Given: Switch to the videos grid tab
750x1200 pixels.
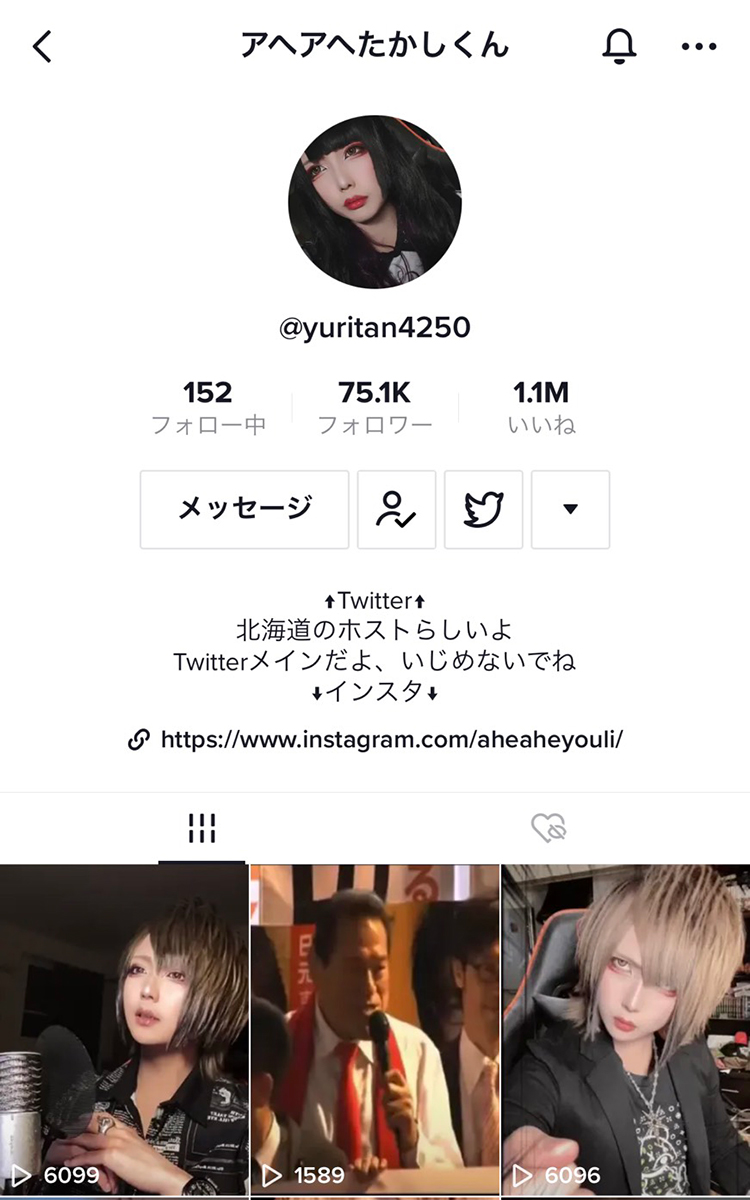Looking at the screenshot, I should pyautogui.click(x=201, y=828).
